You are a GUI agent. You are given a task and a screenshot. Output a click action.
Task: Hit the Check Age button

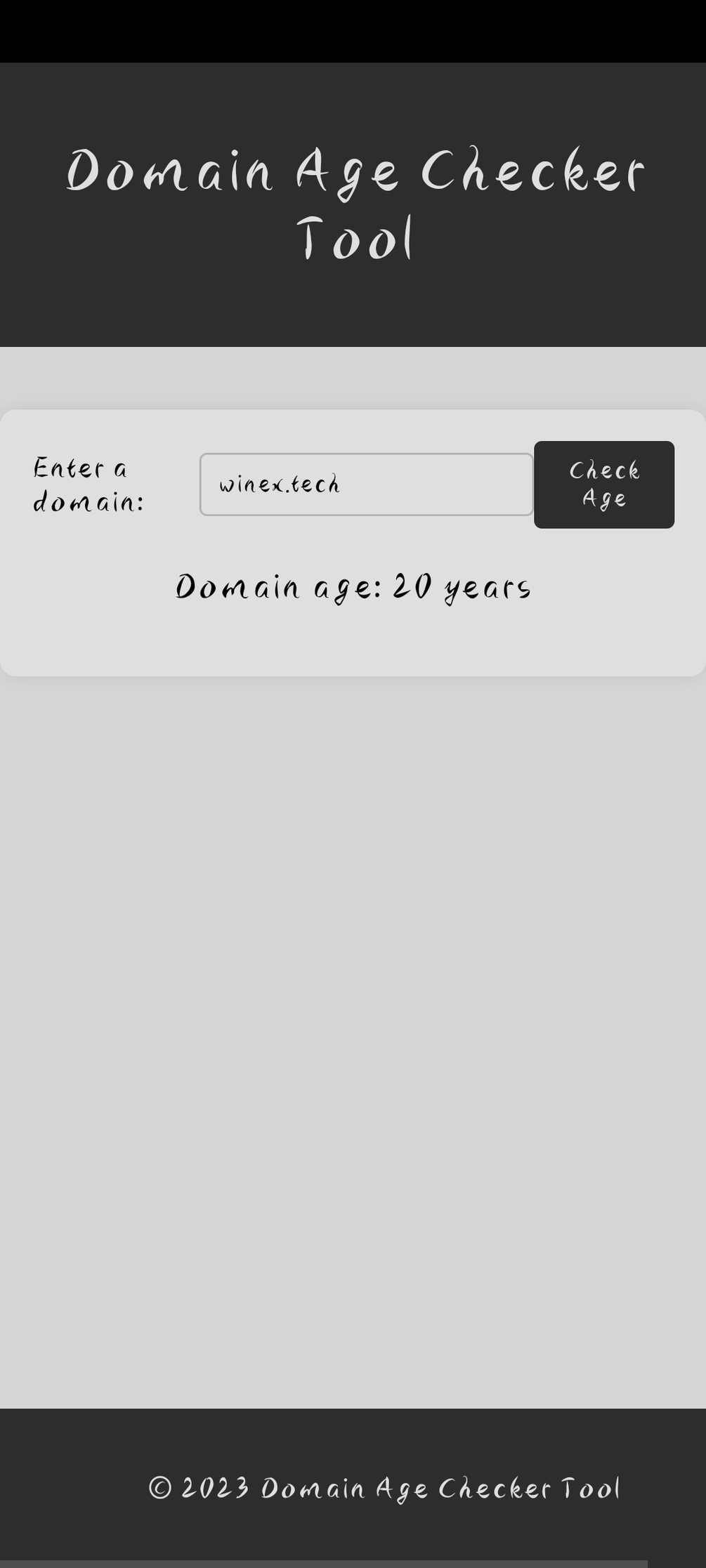(x=603, y=485)
